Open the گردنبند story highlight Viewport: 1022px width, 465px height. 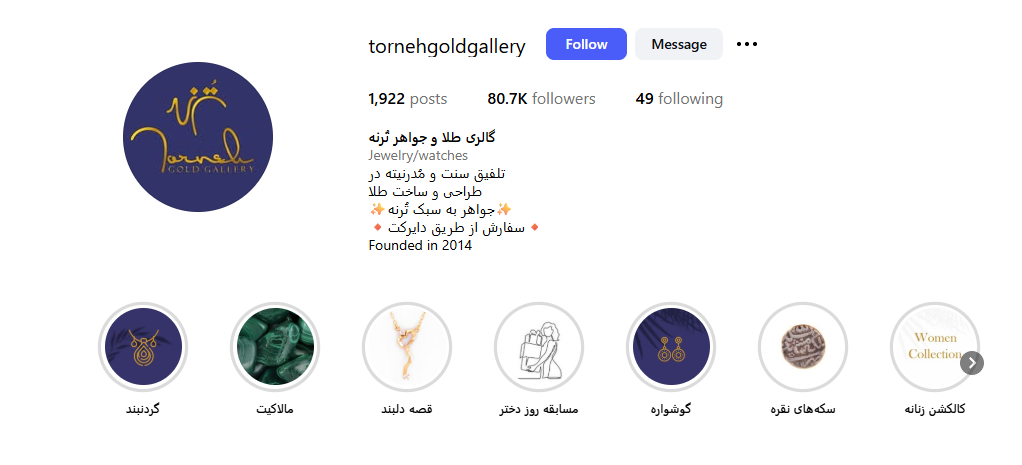pyautogui.click(x=143, y=347)
